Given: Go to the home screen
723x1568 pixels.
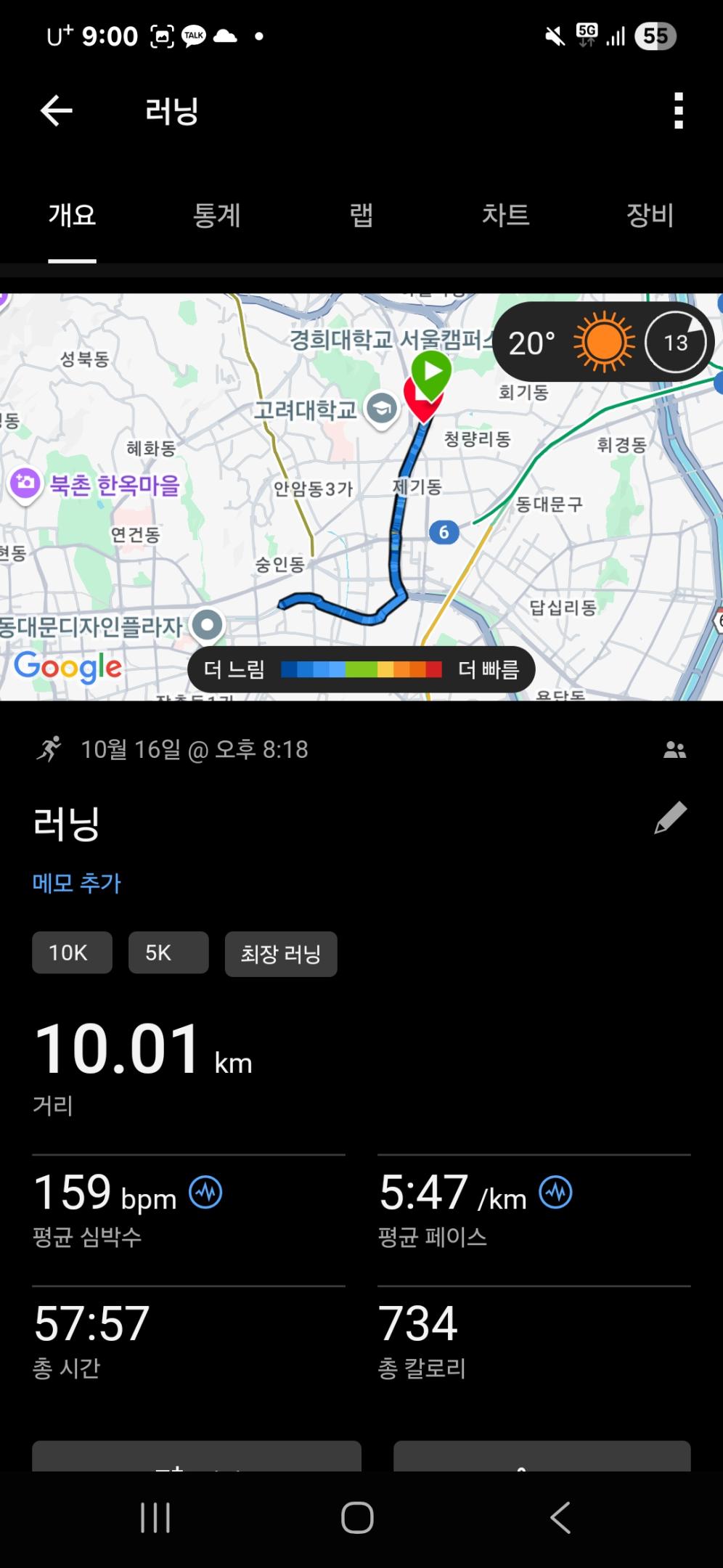Looking at the screenshot, I should coord(357,1518).
